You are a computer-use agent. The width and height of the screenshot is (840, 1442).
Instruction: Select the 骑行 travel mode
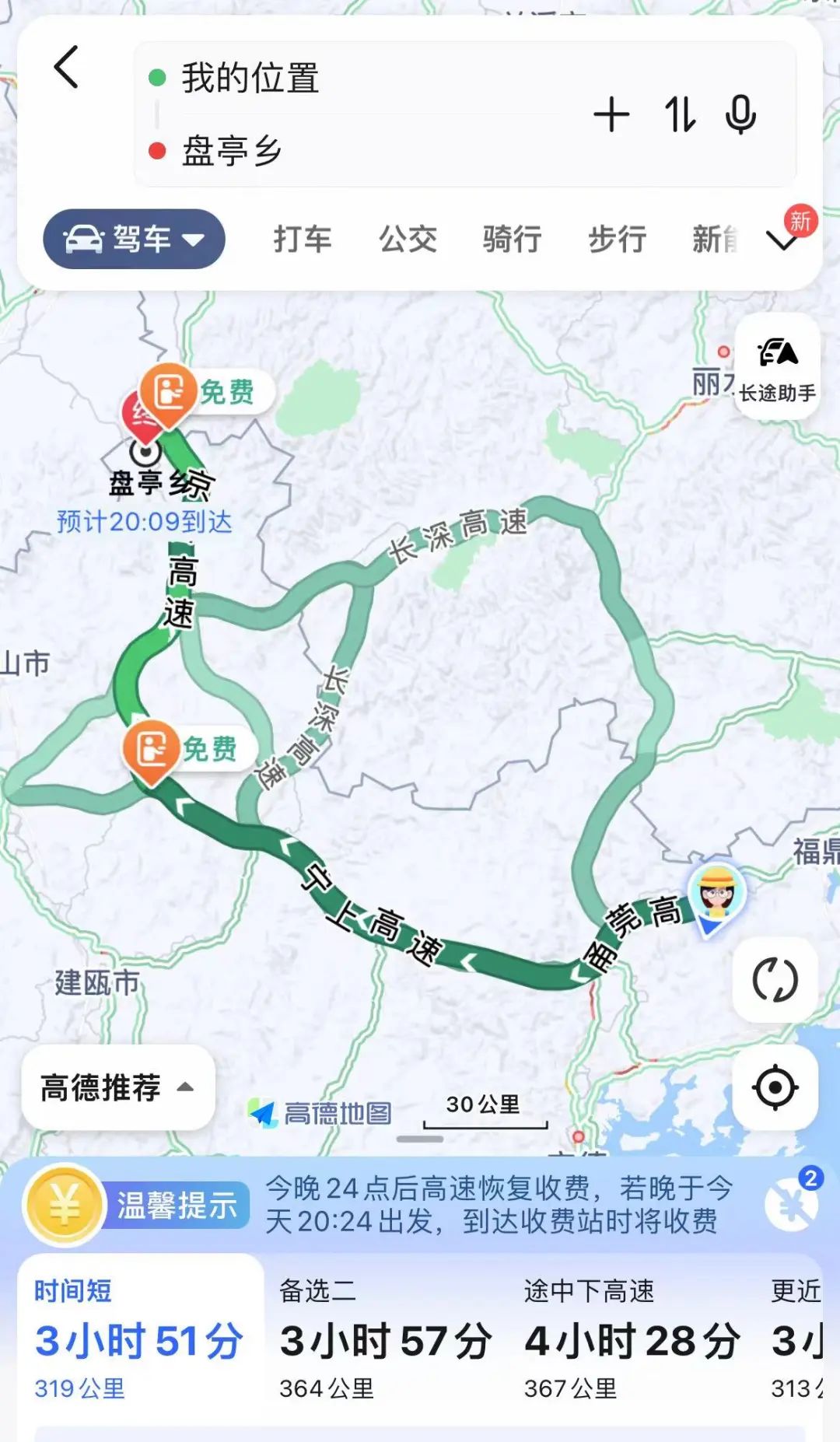point(512,239)
